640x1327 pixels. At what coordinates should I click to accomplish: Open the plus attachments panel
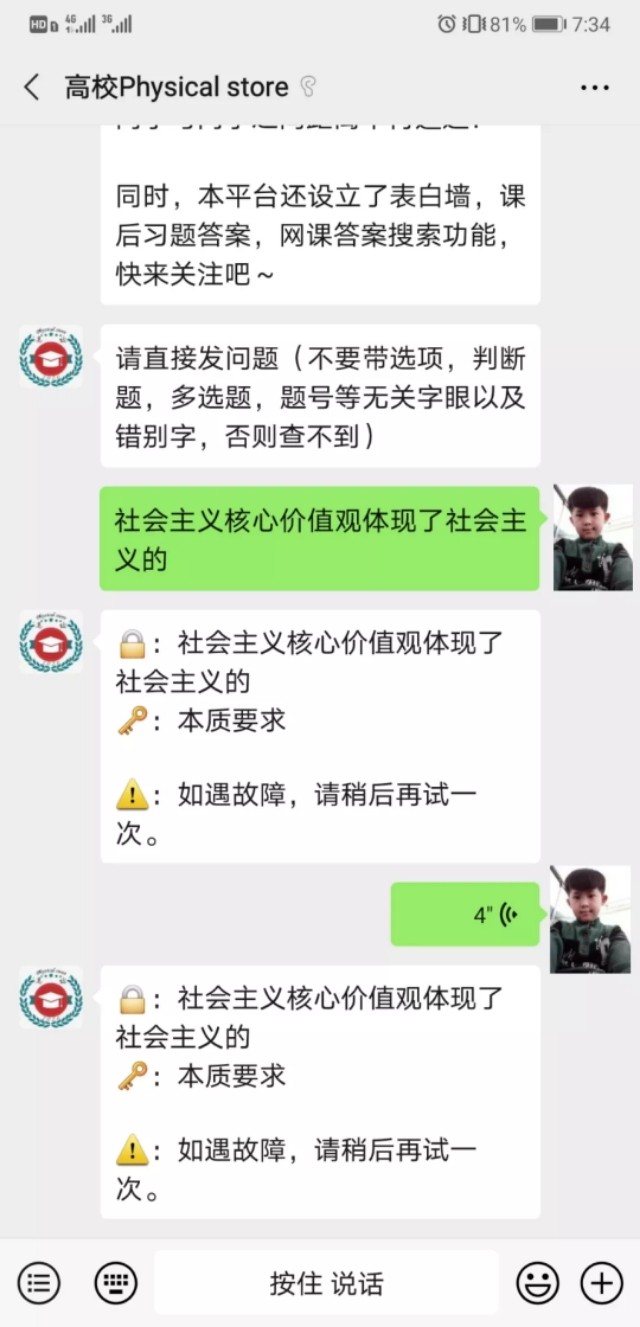point(601,1282)
